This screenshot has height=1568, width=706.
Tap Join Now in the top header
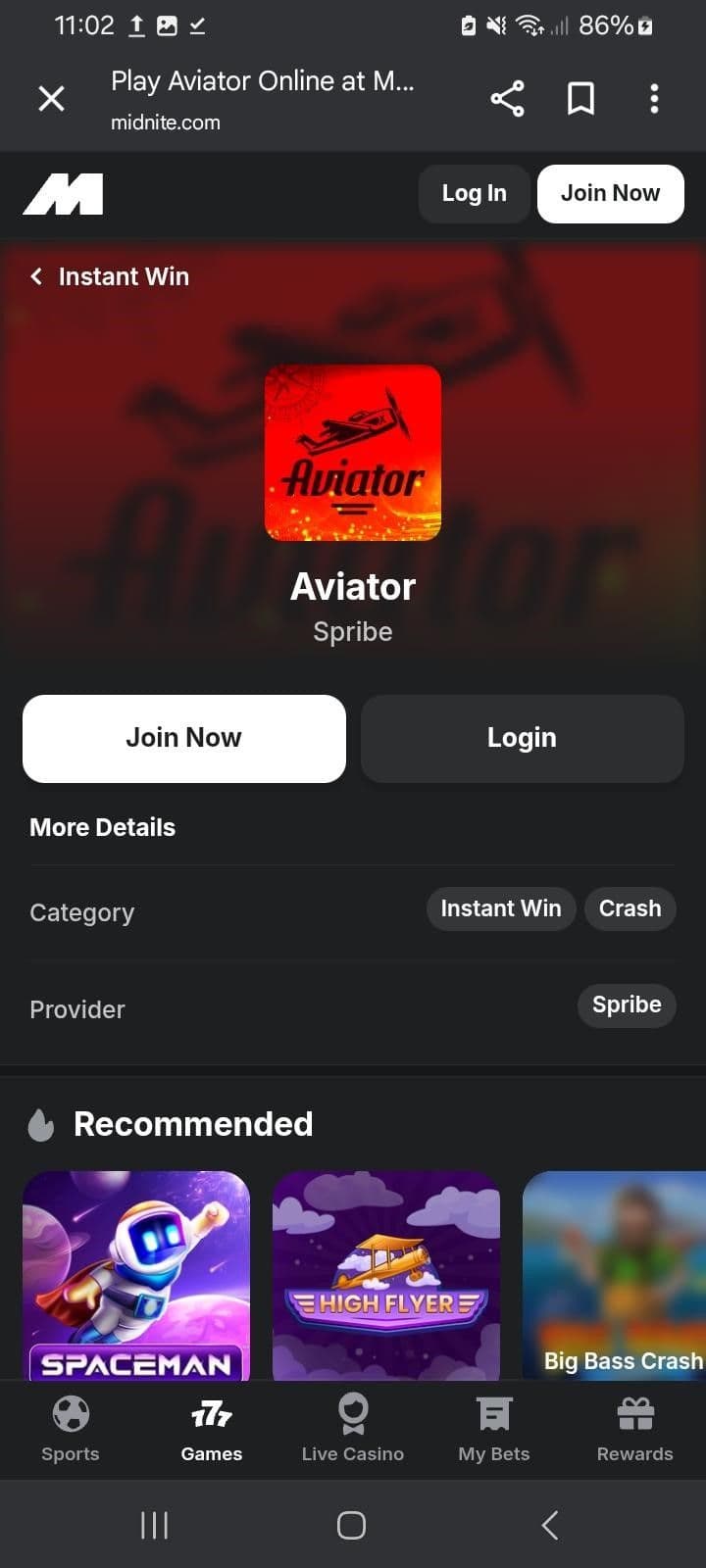610,193
